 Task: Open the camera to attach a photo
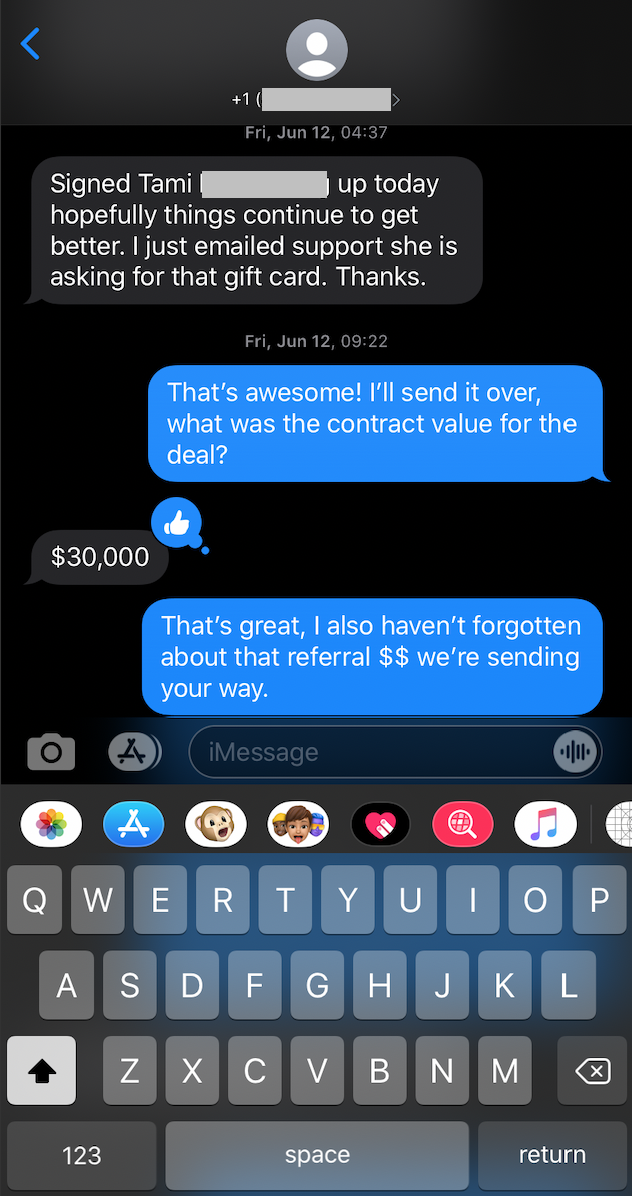[51, 752]
